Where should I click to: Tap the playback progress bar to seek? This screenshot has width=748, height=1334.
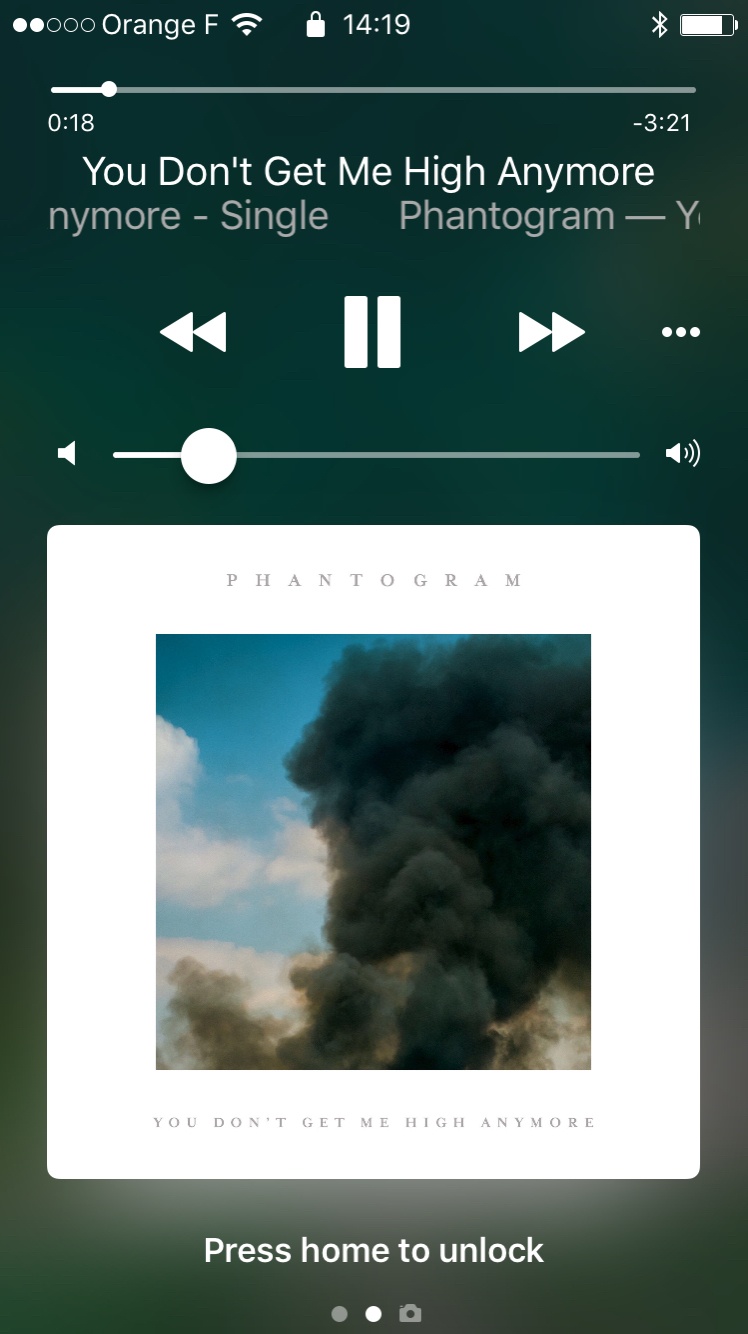coord(373,90)
